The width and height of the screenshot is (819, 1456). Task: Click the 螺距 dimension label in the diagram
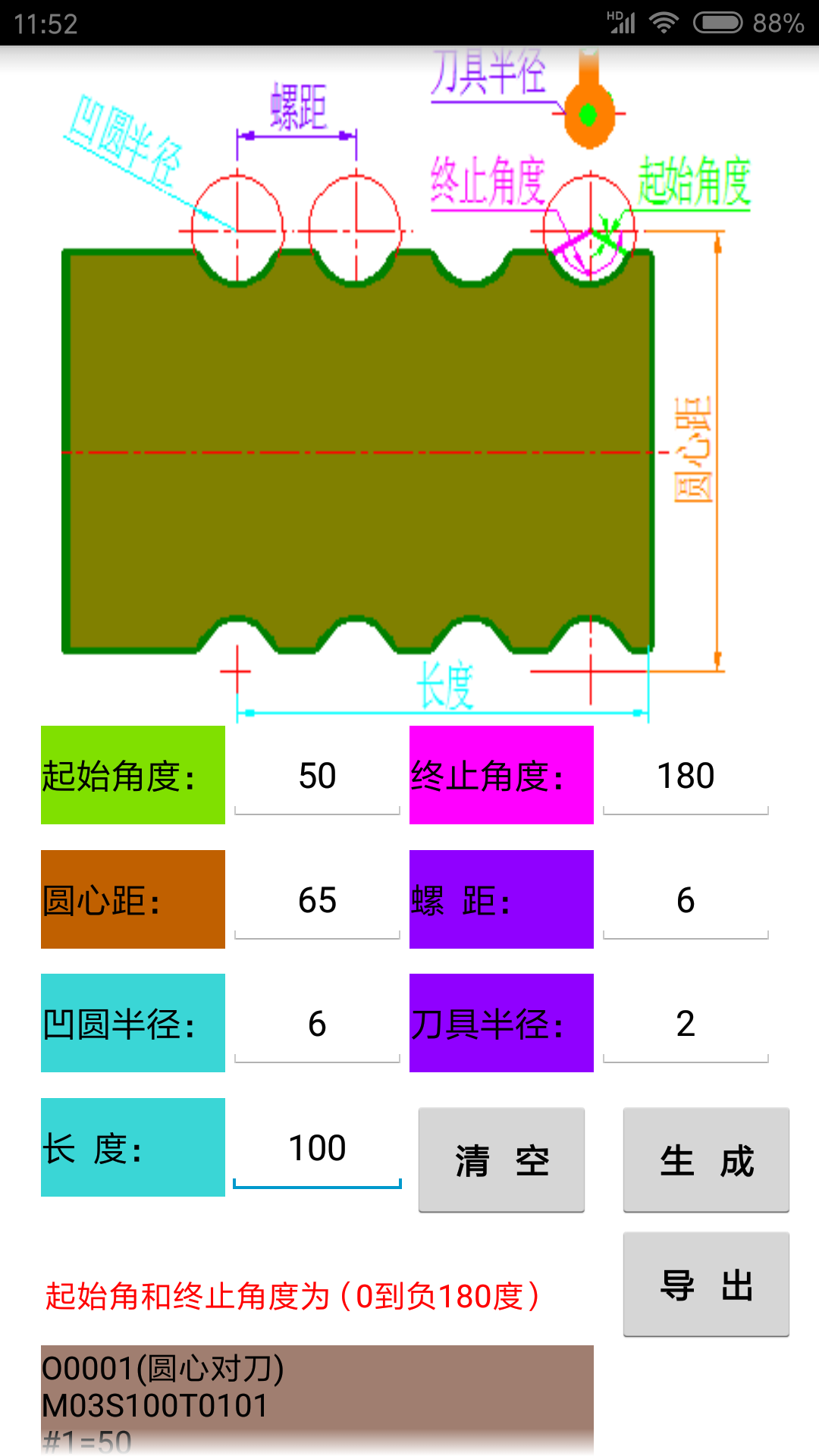pyautogui.click(x=297, y=106)
